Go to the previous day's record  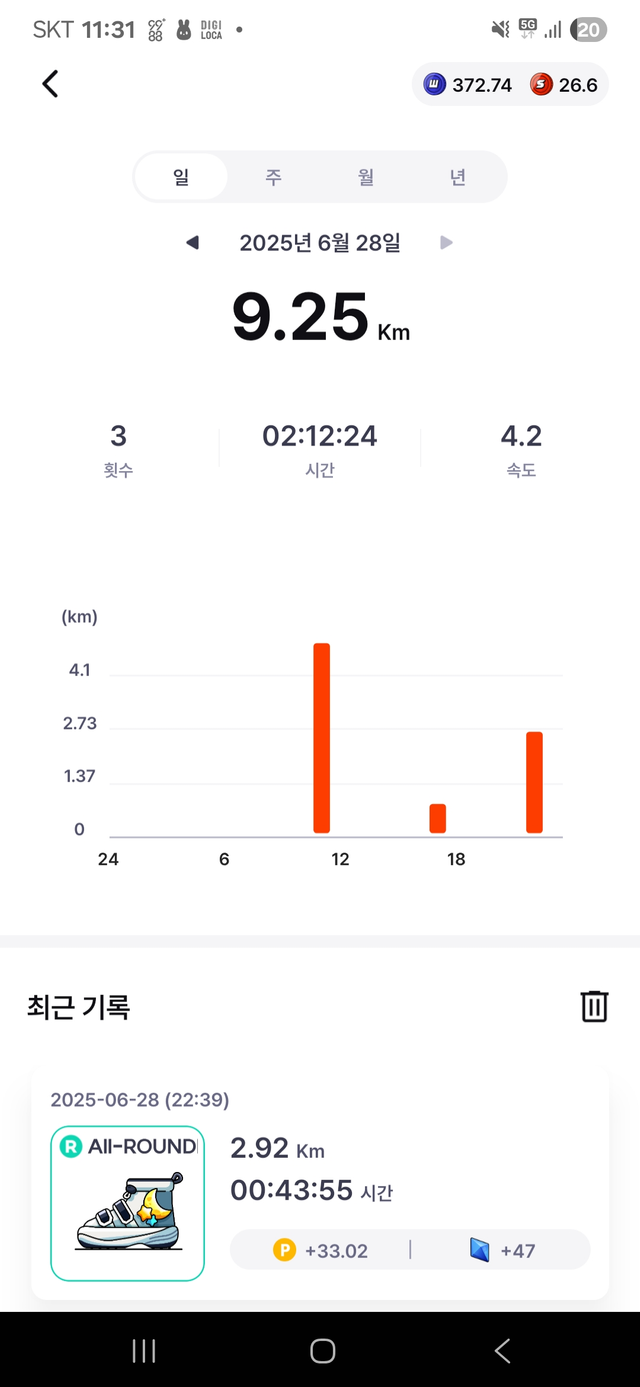tap(193, 243)
